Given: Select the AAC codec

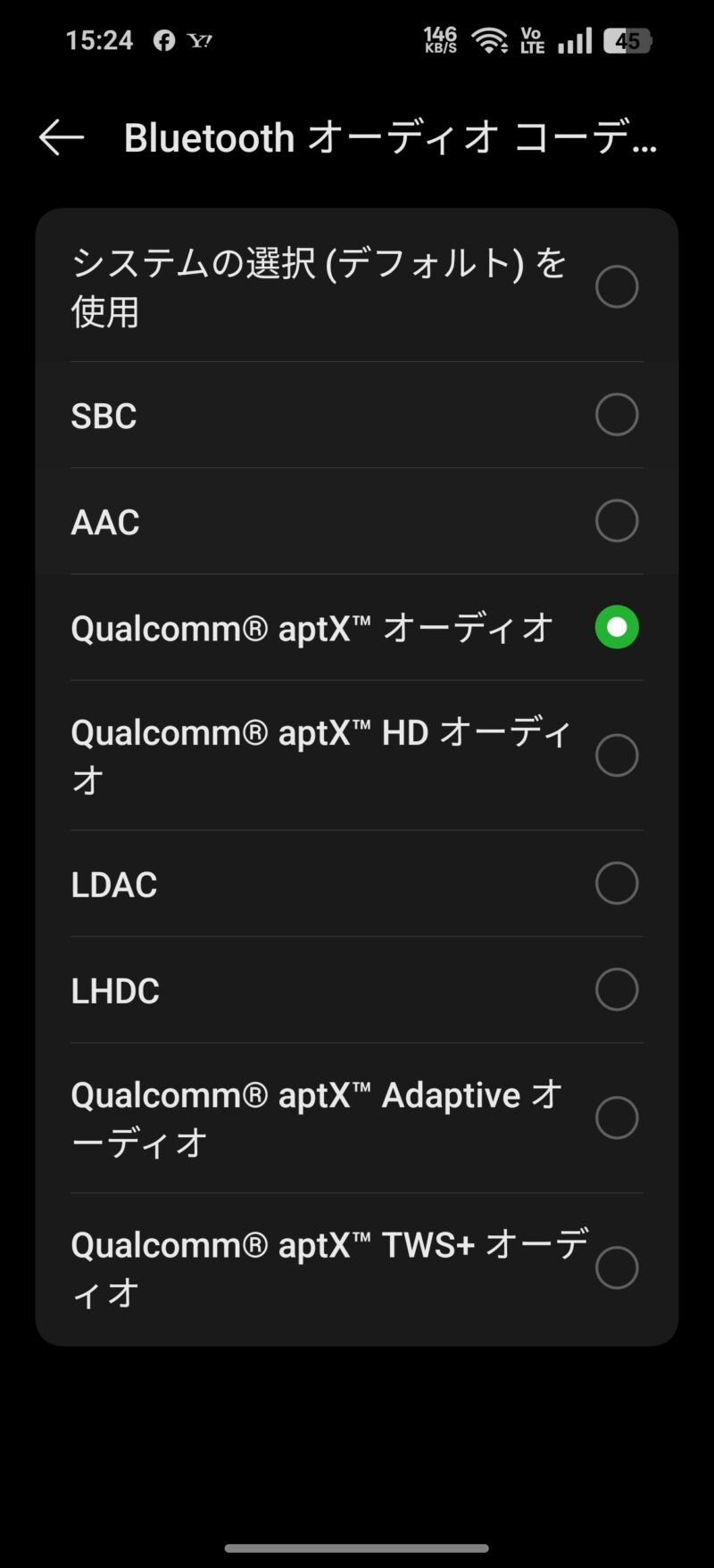Looking at the screenshot, I should pos(357,521).
